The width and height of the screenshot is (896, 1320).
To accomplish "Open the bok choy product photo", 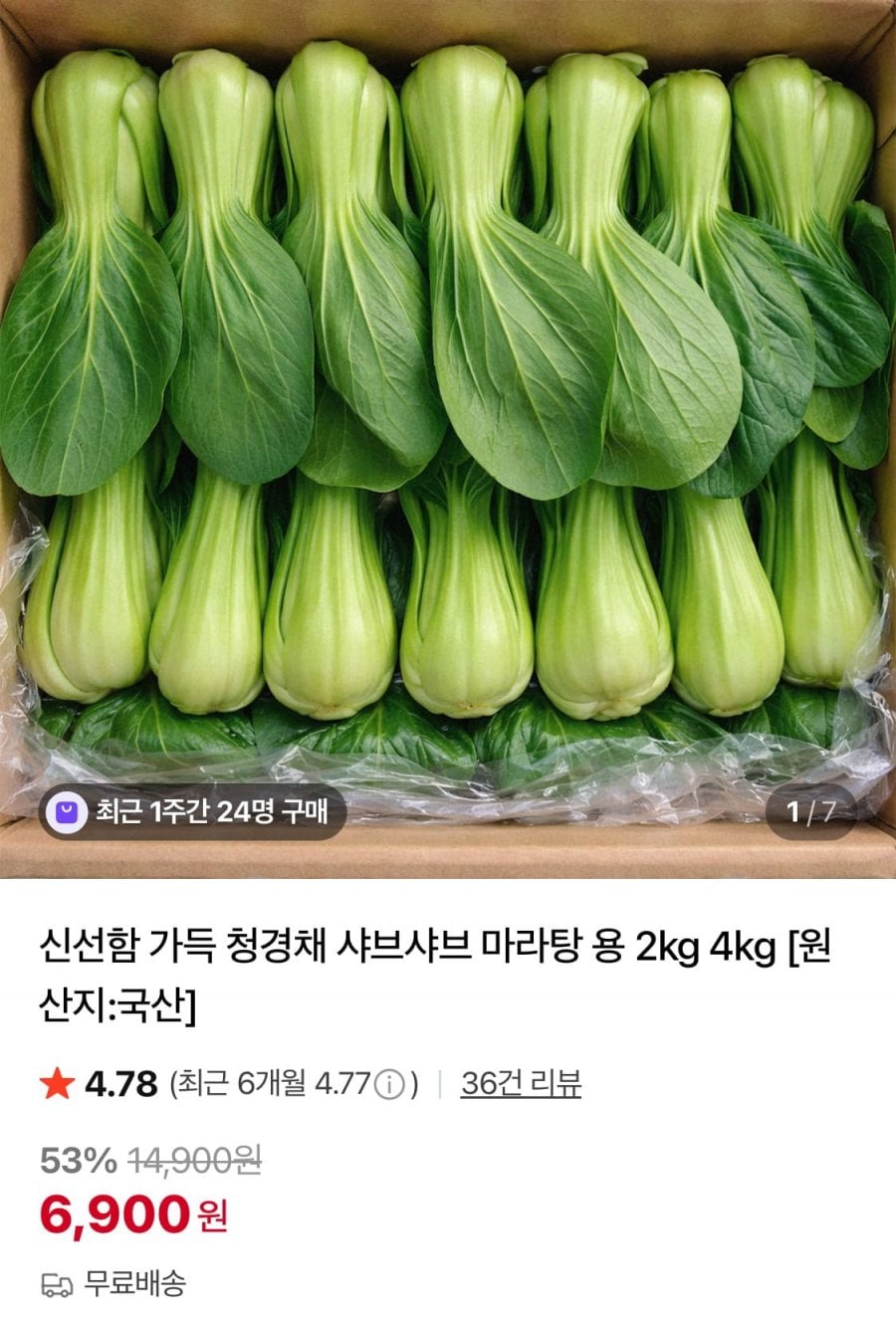I will coord(448,398).
